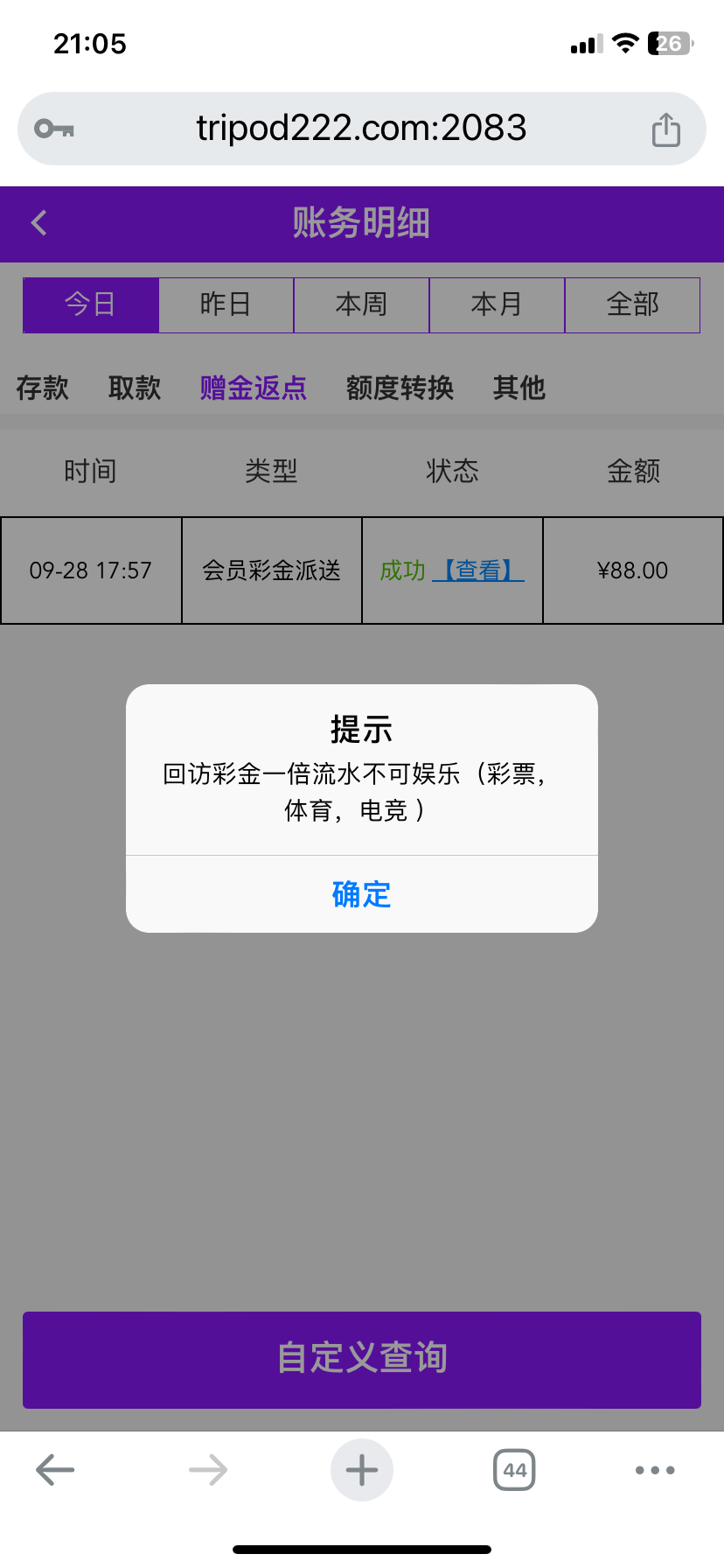The width and height of the screenshot is (724, 1568).
Task: Select the 赠金返点 category
Action: [x=254, y=388]
